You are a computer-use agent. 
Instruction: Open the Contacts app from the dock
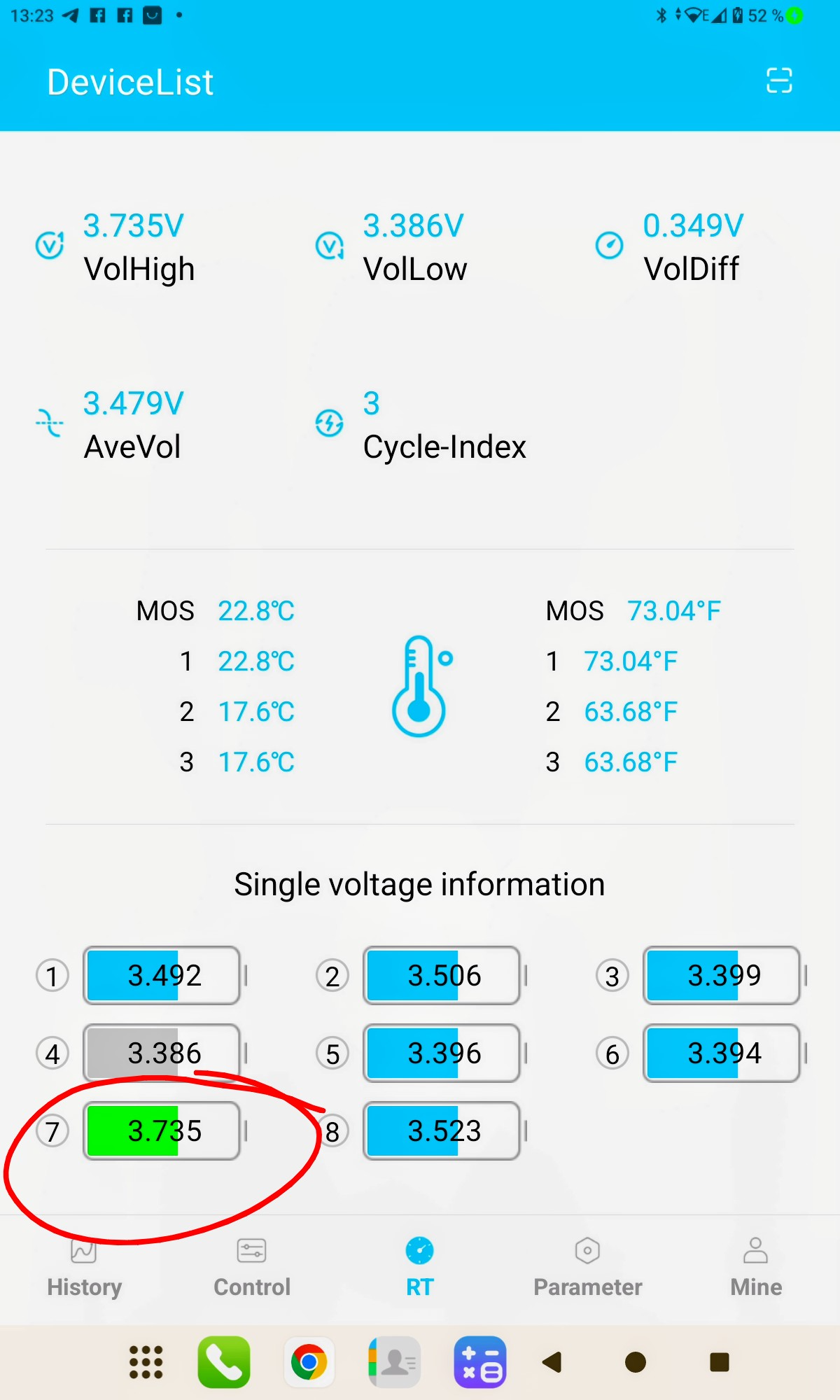394,1362
